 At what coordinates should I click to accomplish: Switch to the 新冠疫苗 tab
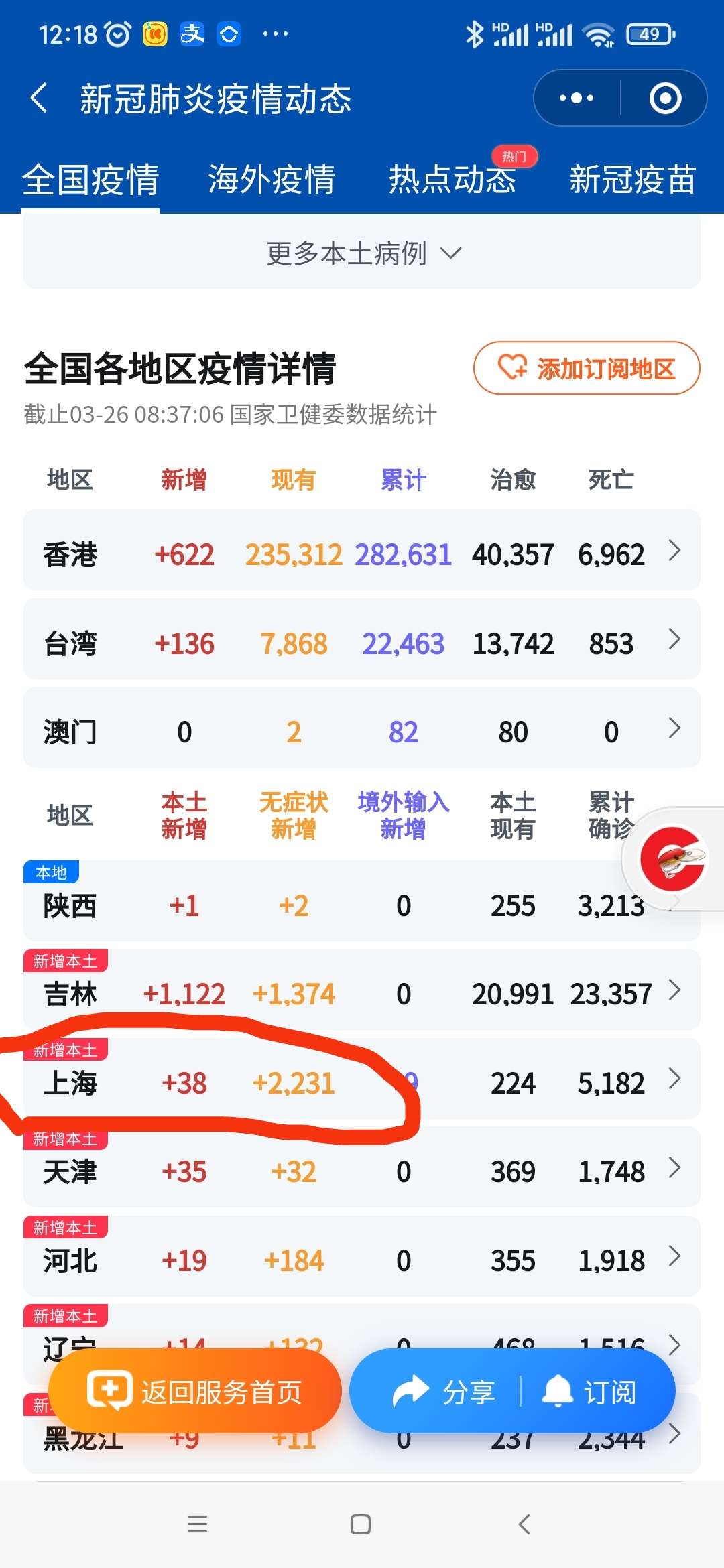(x=633, y=180)
